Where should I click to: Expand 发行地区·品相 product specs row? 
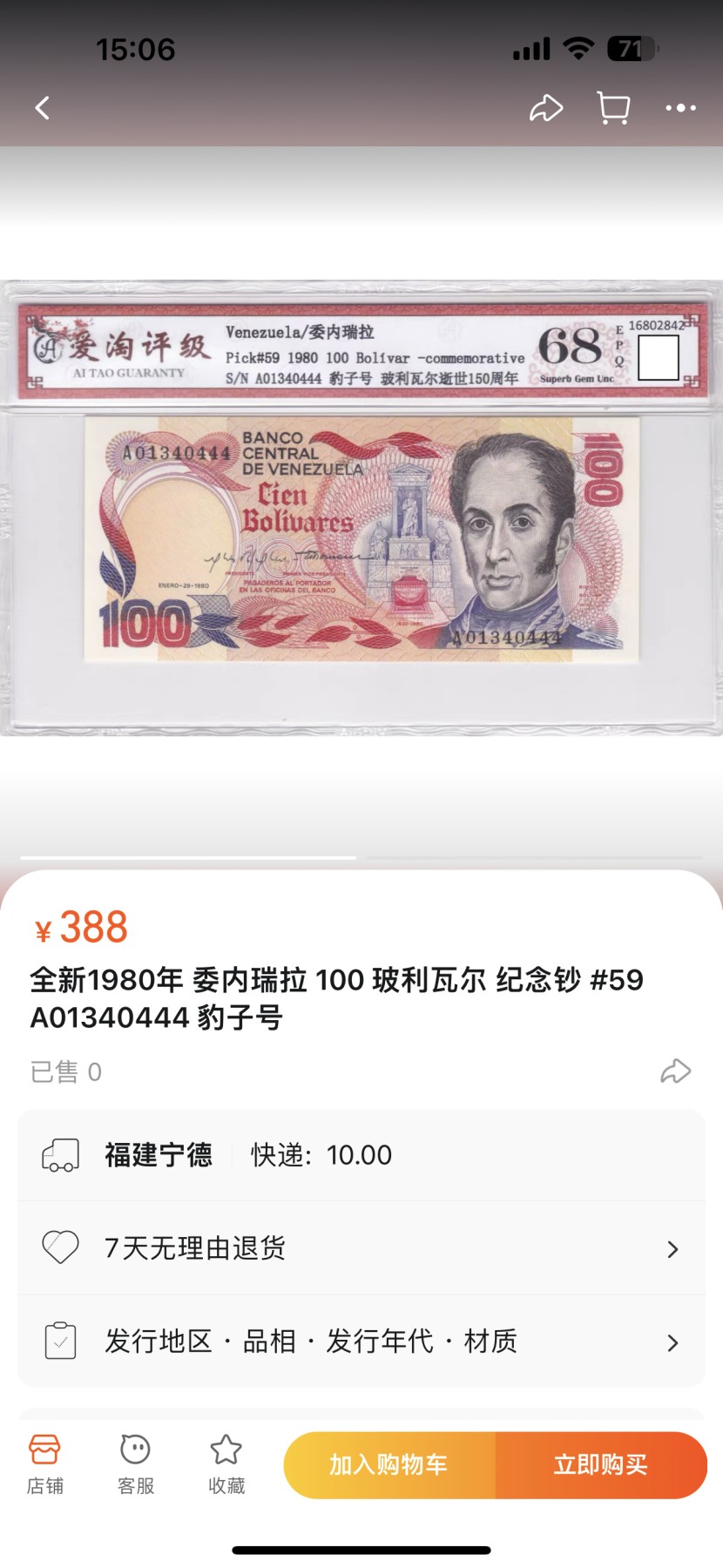point(361,1341)
